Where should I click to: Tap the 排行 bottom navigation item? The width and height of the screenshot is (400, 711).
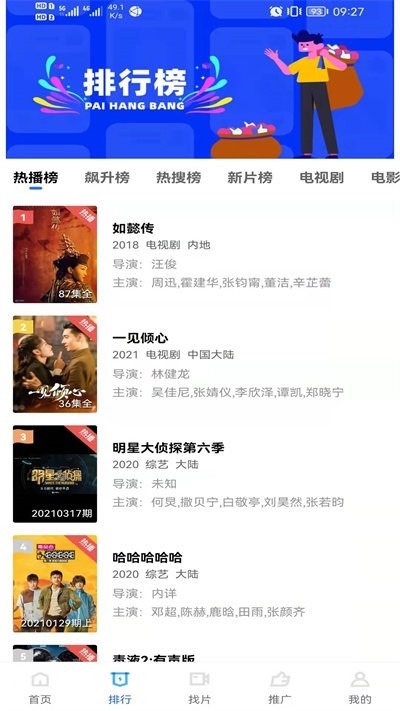tap(120, 688)
